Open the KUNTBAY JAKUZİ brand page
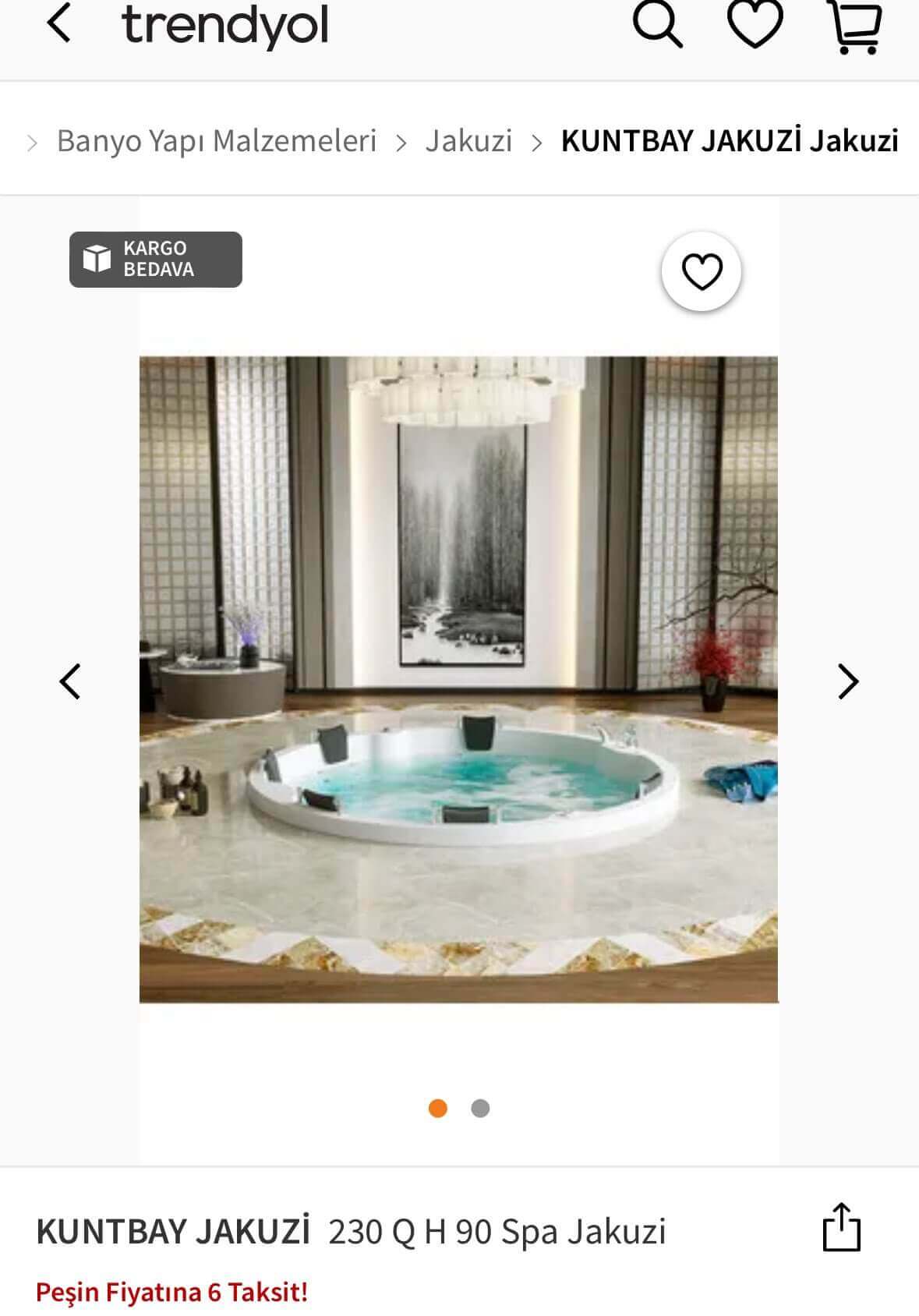This screenshot has height=1316, width=919. [x=173, y=1232]
